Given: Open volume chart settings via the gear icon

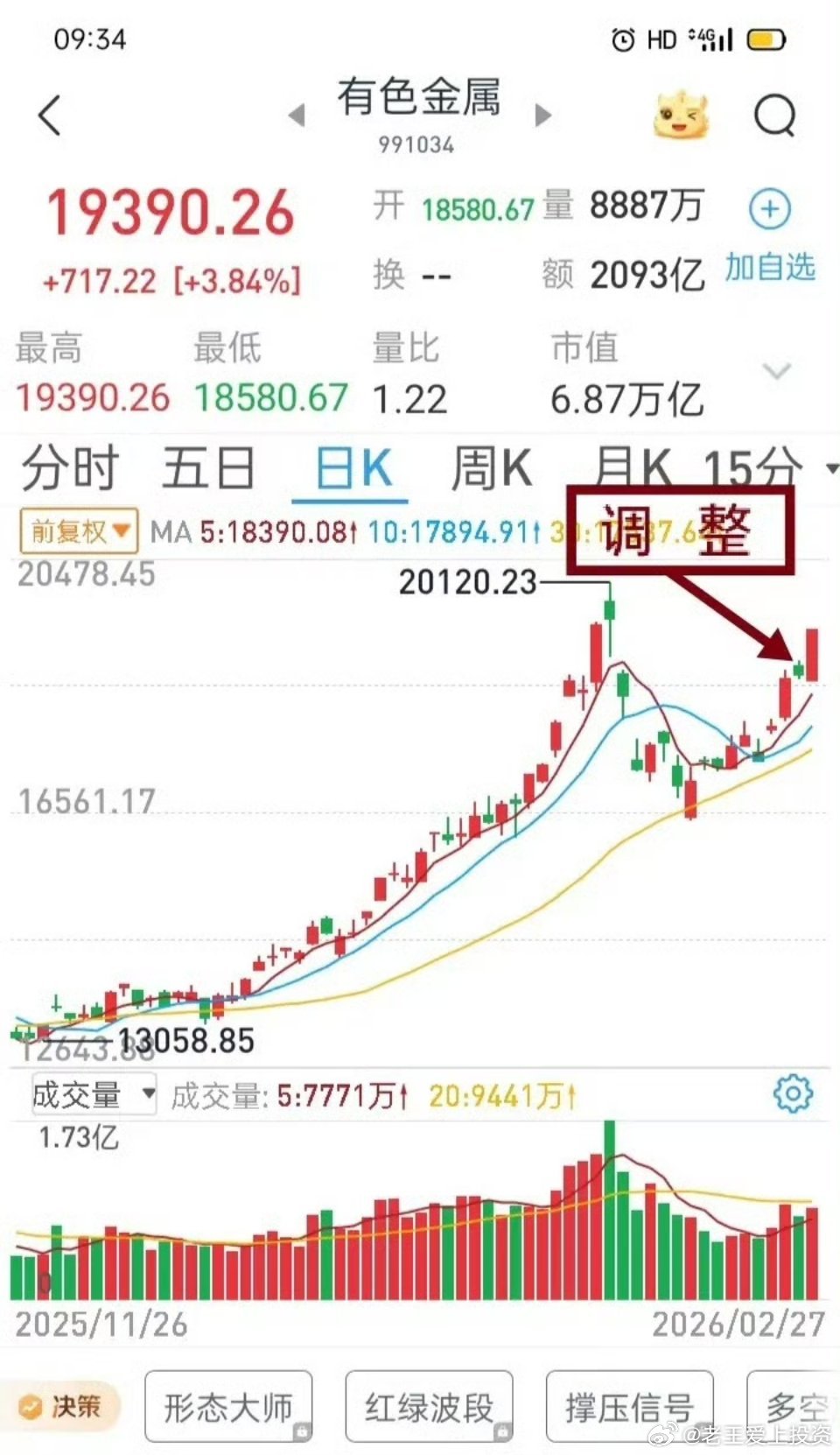Looking at the screenshot, I should coord(793,1093).
